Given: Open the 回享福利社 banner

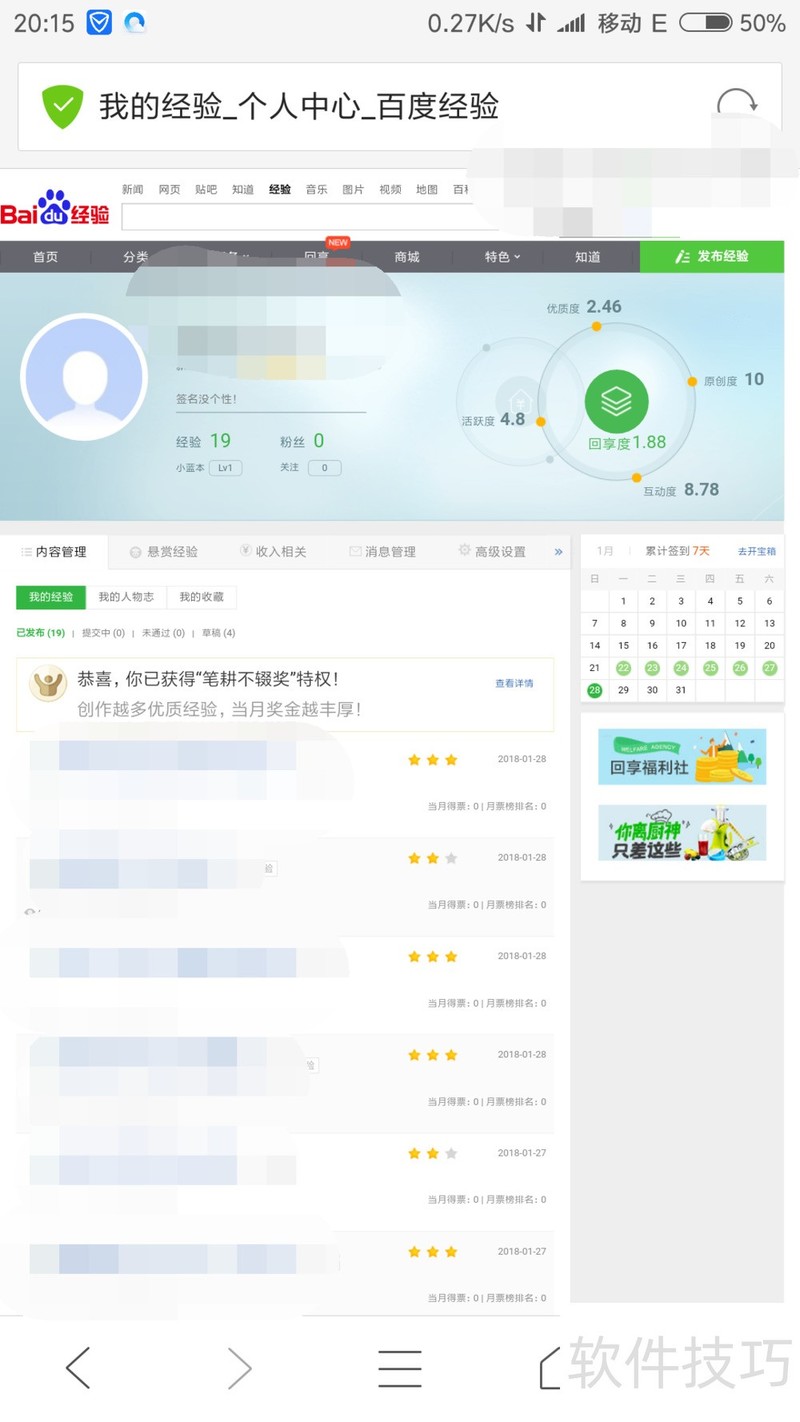Looking at the screenshot, I should tap(682, 756).
